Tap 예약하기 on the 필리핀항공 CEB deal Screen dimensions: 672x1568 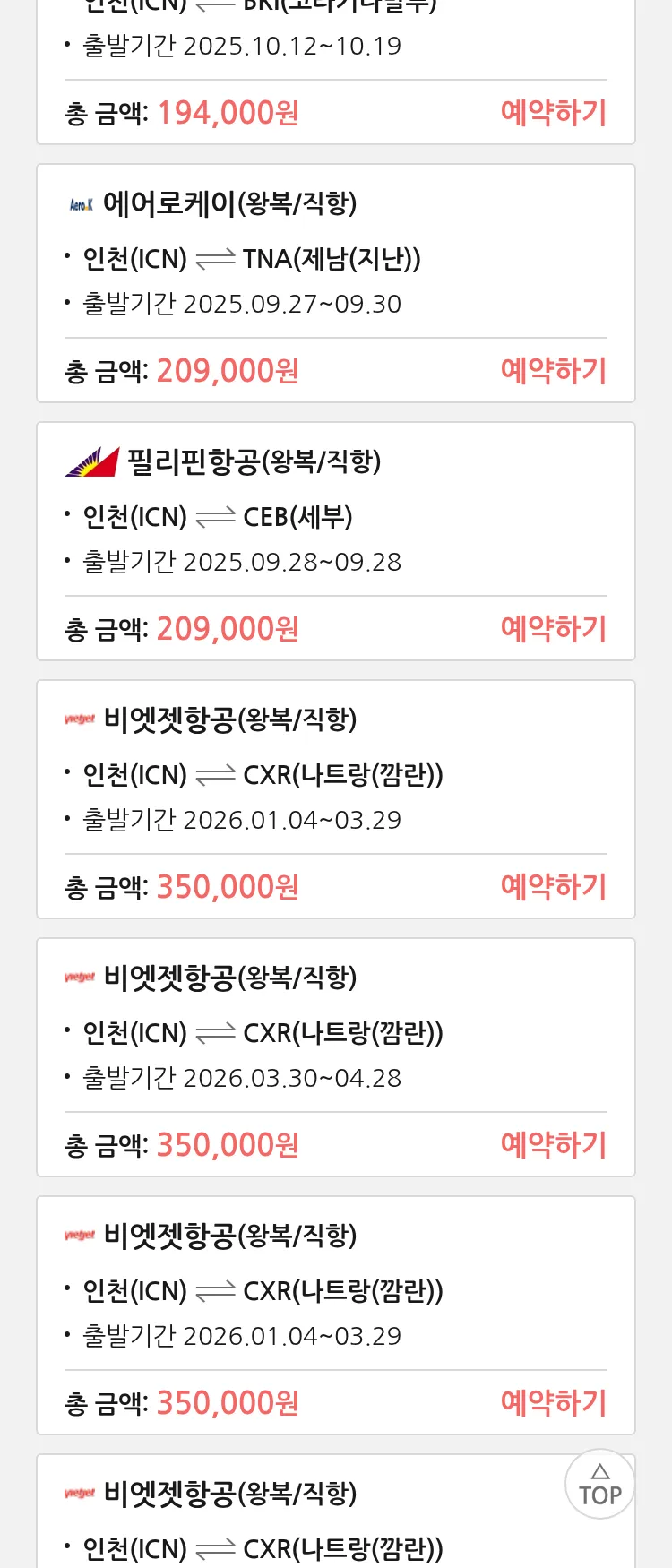[553, 629]
